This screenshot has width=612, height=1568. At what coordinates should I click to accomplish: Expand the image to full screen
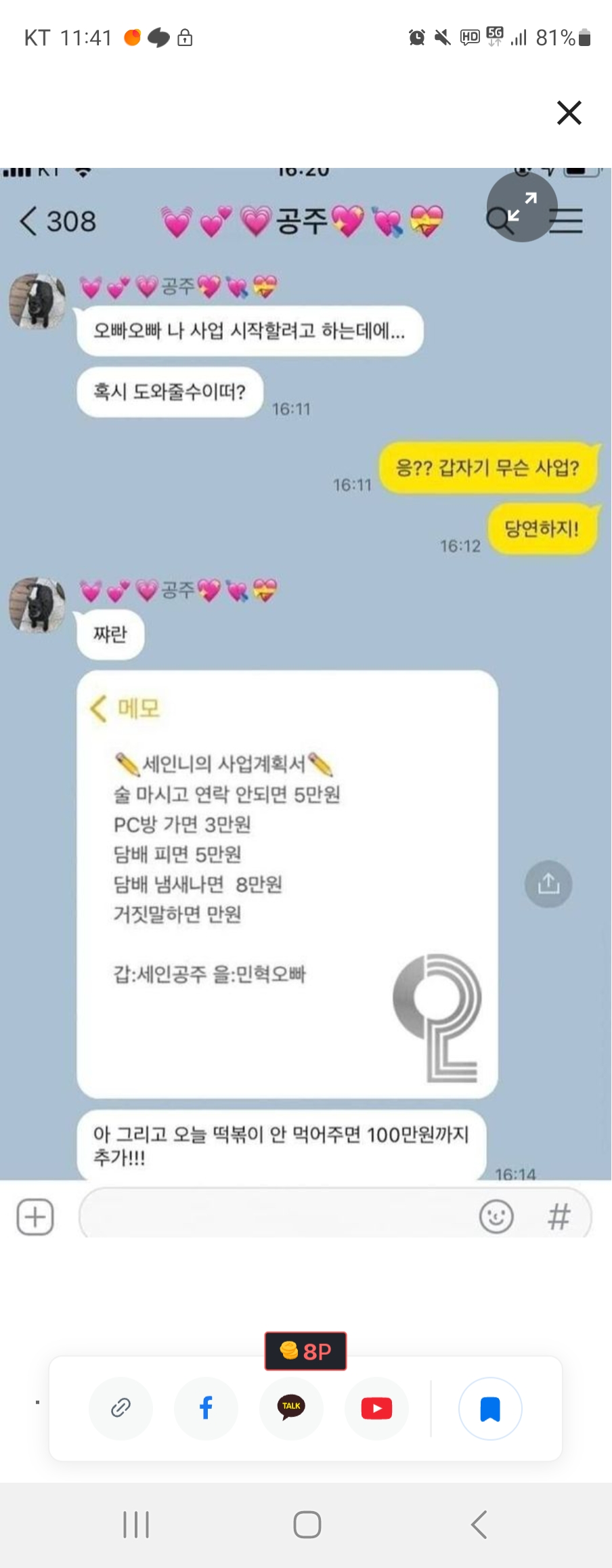point(522,206)
